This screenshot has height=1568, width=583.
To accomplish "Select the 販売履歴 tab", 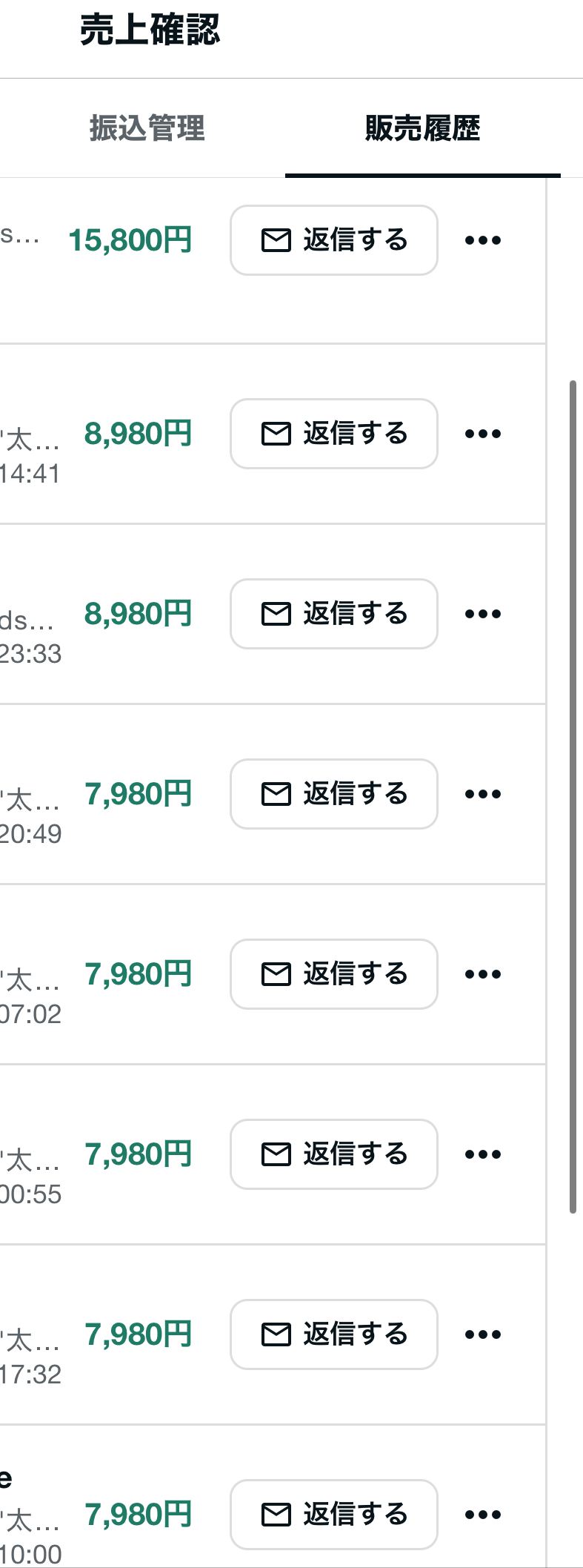I will [422, 128].
